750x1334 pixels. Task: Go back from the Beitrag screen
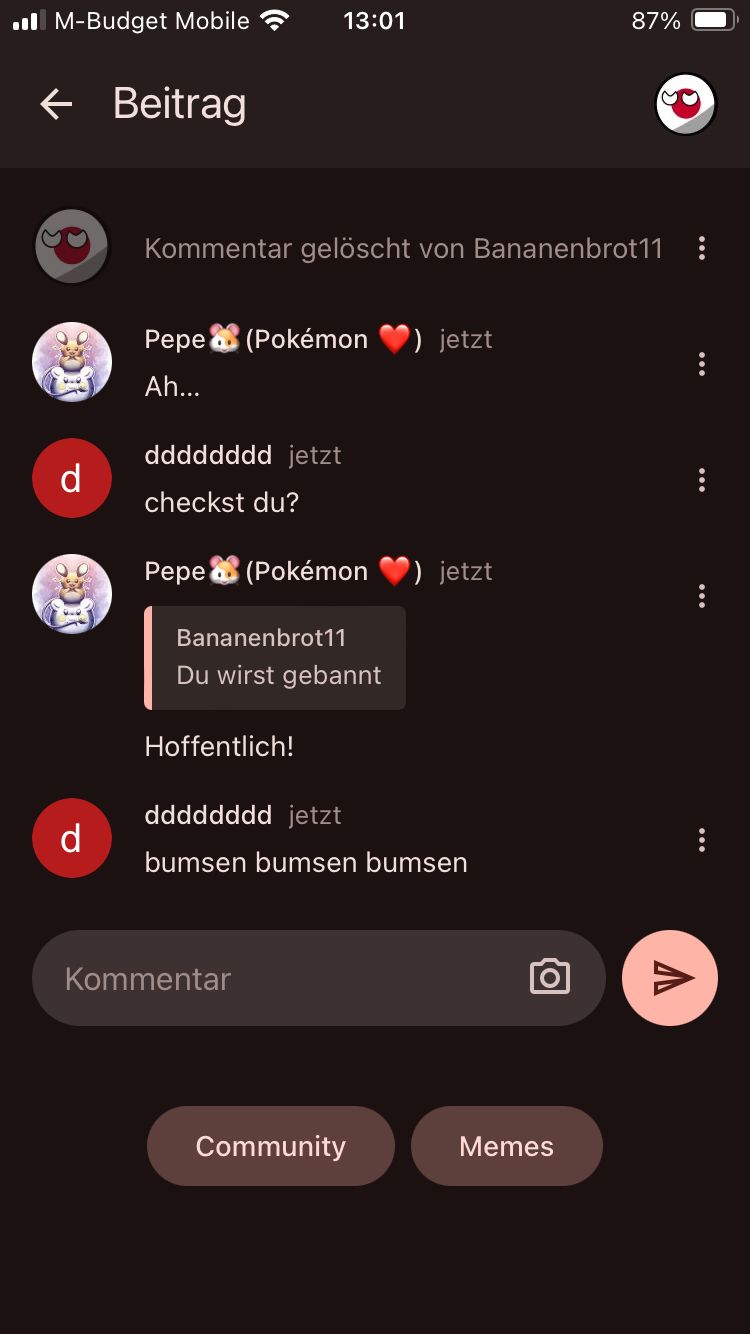point(56,104)
